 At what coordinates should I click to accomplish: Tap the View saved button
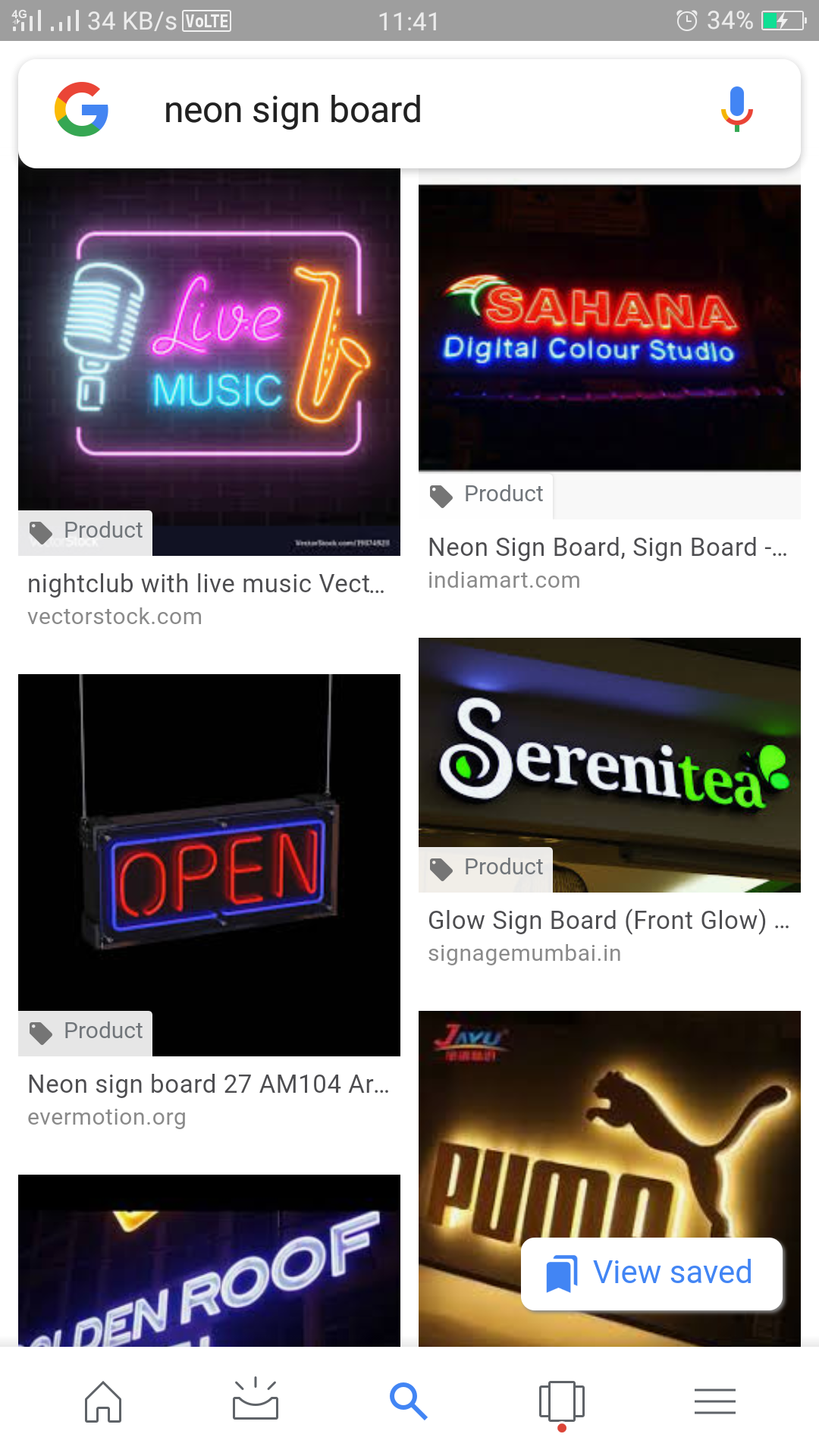point(651,1273)
